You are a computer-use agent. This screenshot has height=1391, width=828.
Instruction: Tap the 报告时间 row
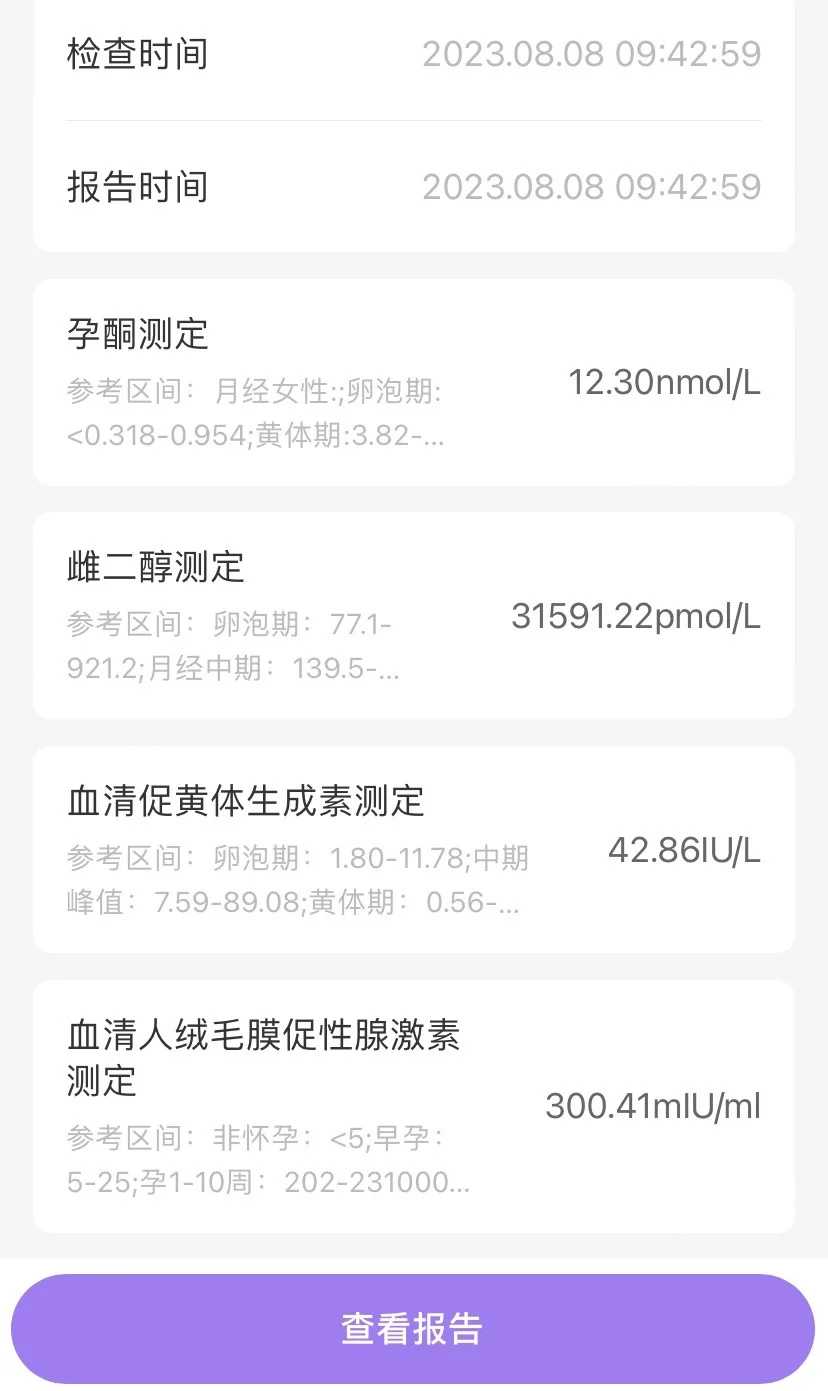pos(413,187)
